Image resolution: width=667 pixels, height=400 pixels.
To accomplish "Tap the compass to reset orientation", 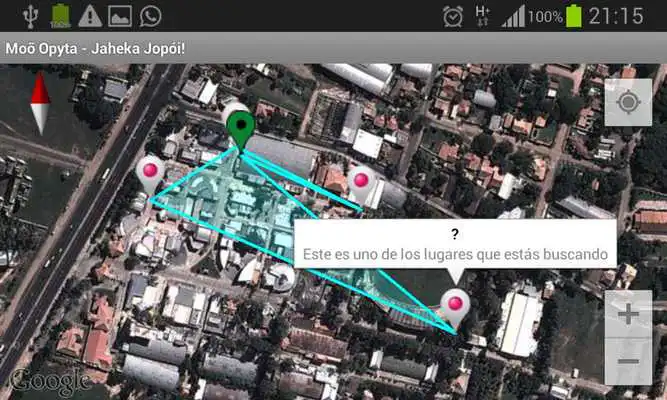I will 40,104.
